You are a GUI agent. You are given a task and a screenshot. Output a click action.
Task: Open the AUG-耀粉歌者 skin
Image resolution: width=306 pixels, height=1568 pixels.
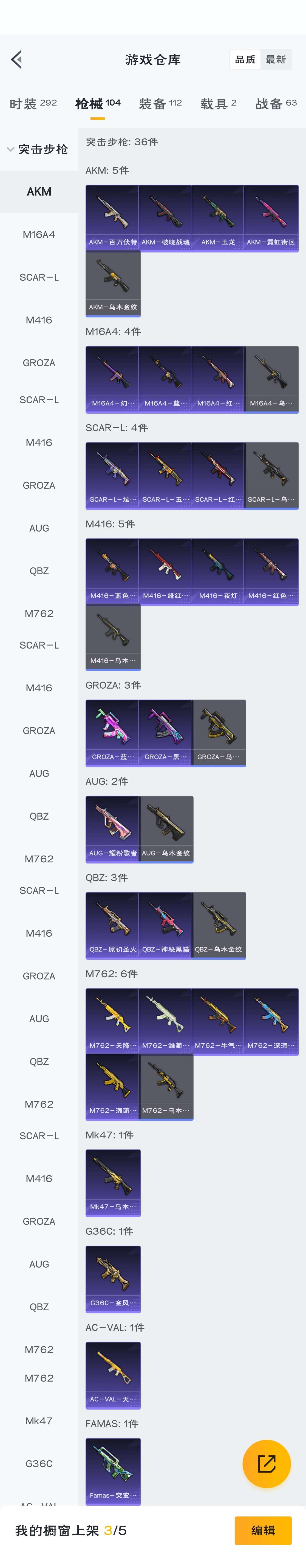point(112,828)
